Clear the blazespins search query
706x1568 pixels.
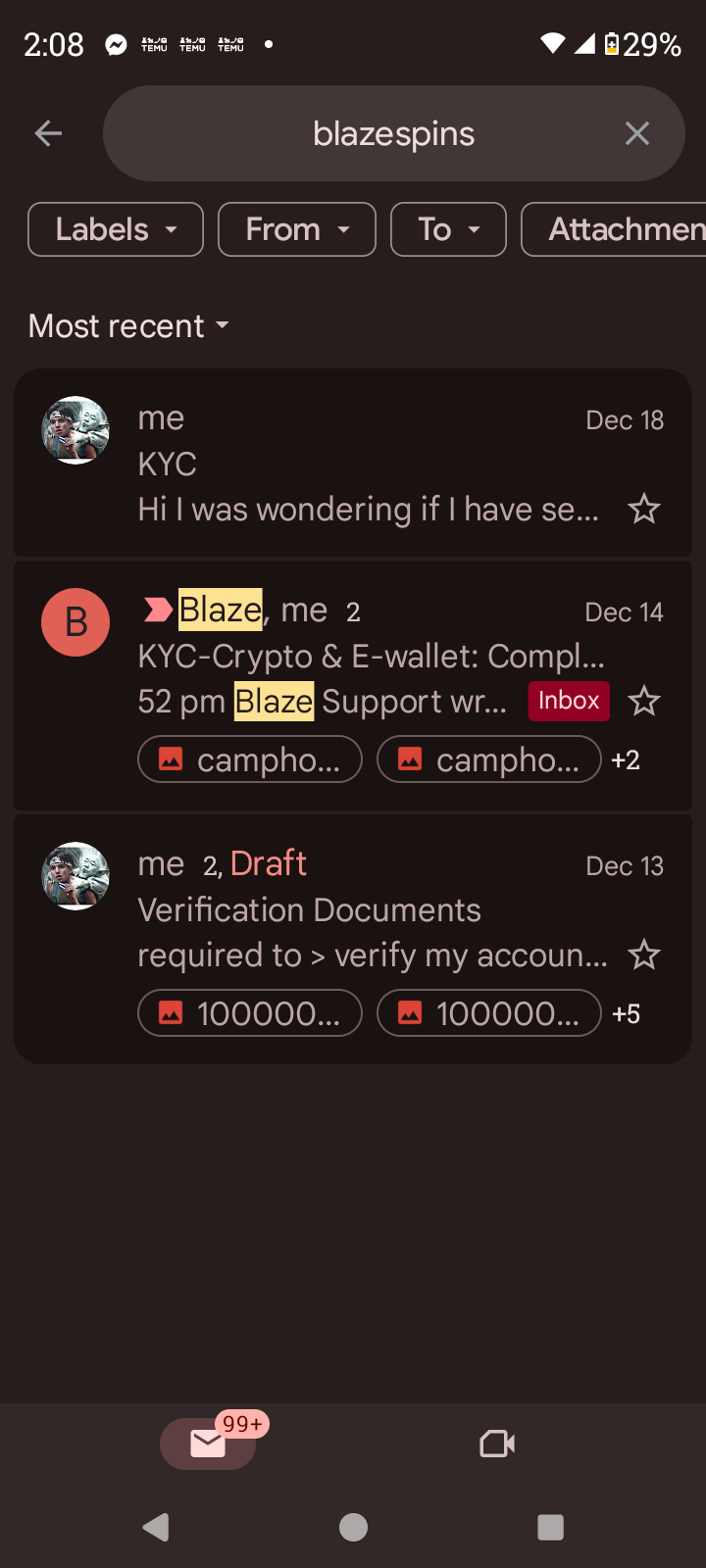pos(637,133)
